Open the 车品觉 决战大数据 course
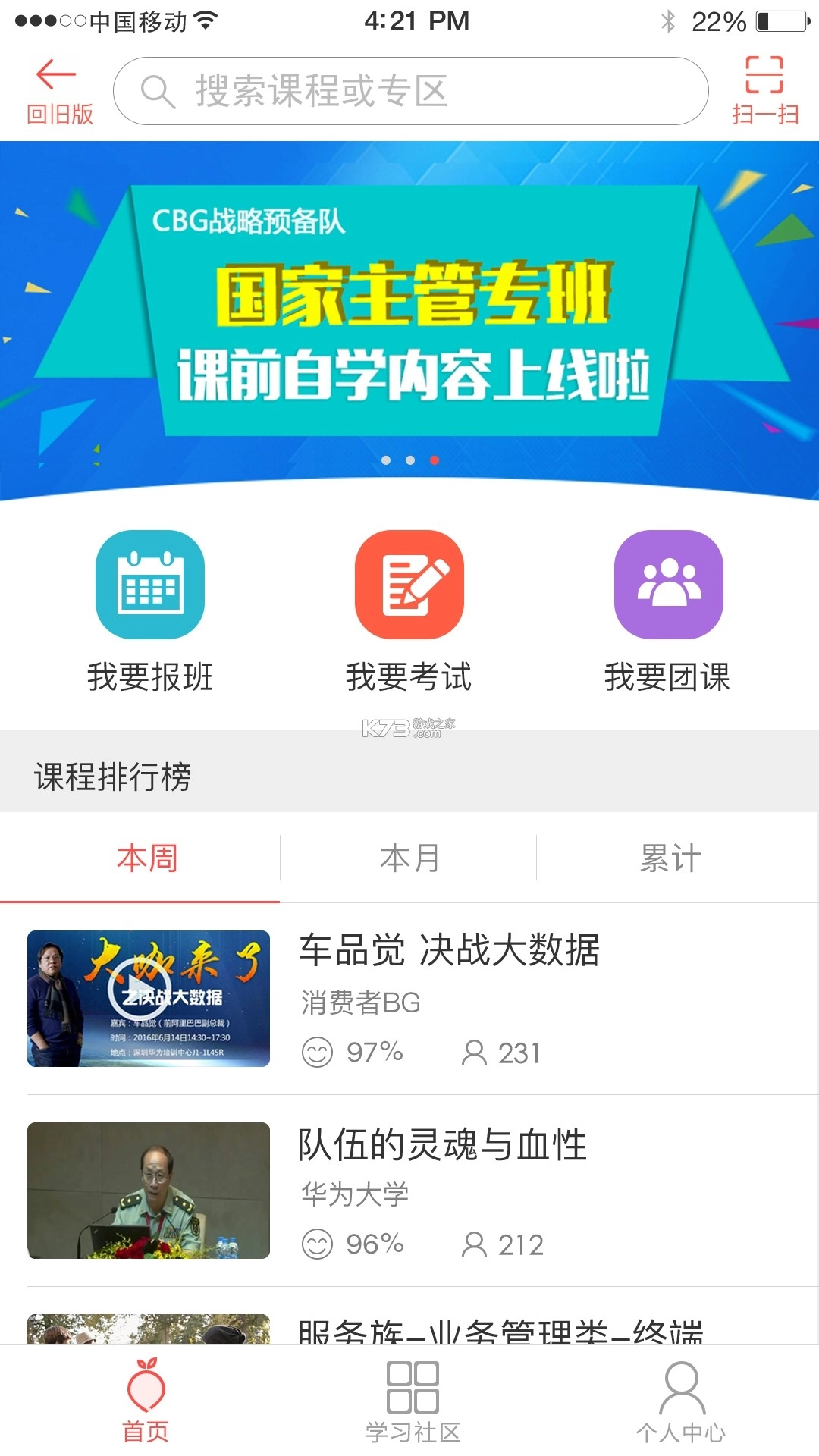Screen dimensions: 819x1456 pyautogui.click(x=450, y=952)
